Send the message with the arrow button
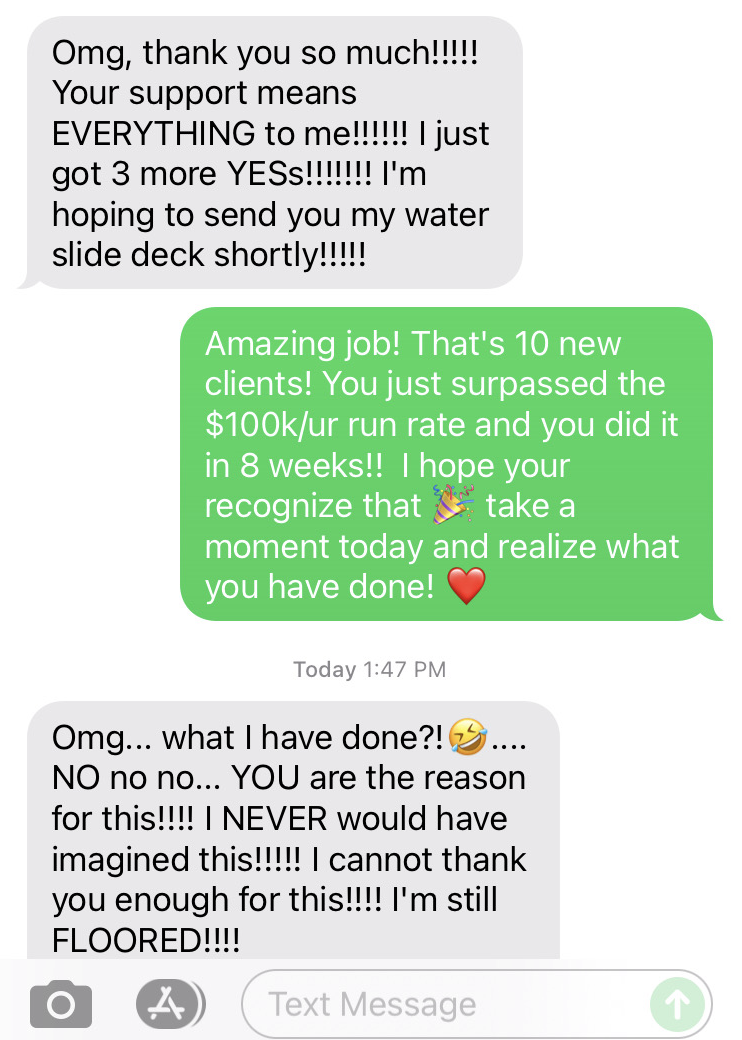 (x=678, y=1003)
